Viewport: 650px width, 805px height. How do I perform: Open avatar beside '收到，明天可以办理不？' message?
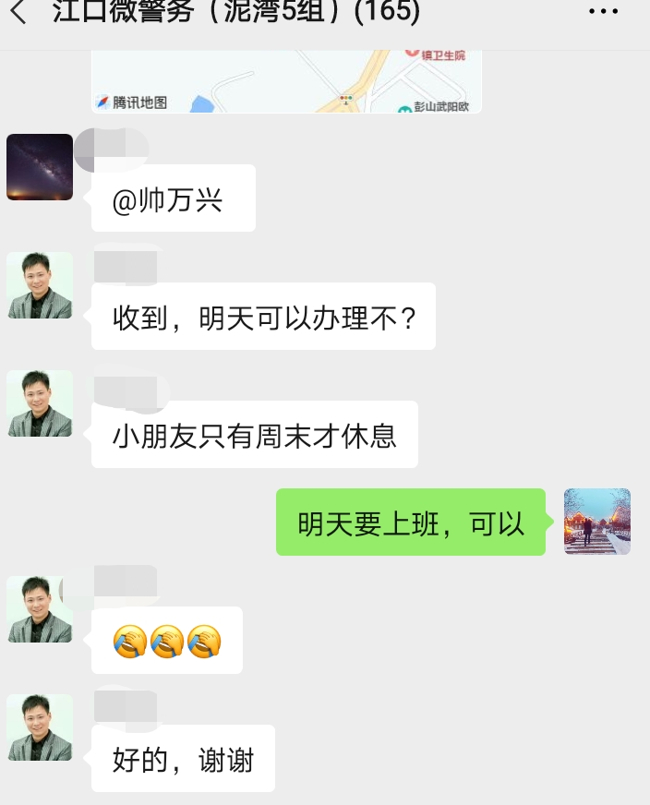point(40,286)
